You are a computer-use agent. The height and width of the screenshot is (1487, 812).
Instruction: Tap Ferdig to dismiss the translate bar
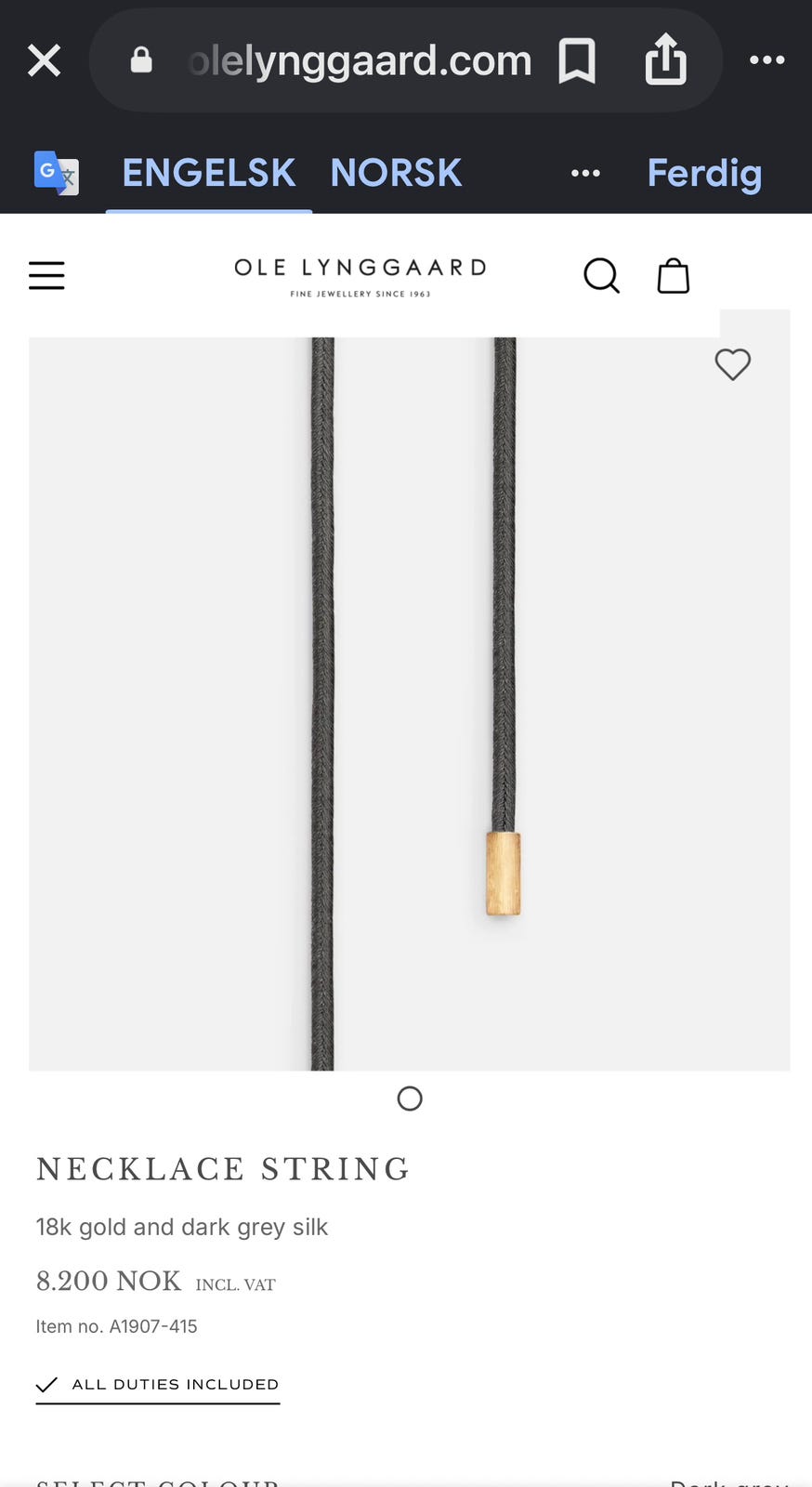704,174
